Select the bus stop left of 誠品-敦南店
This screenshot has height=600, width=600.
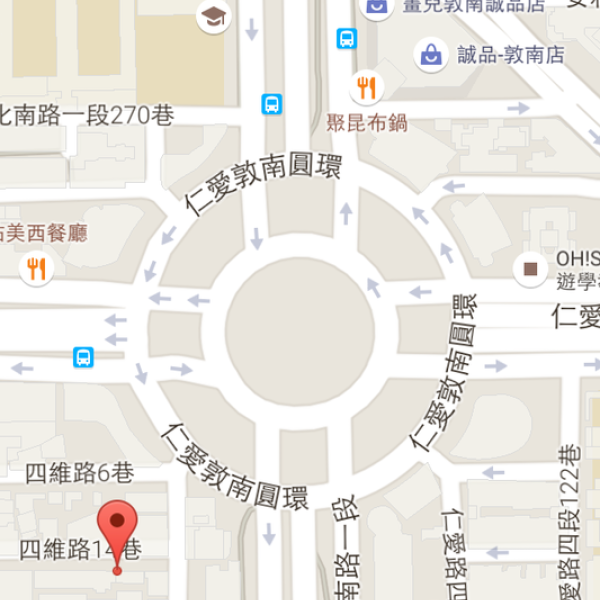tap(347, 39)
